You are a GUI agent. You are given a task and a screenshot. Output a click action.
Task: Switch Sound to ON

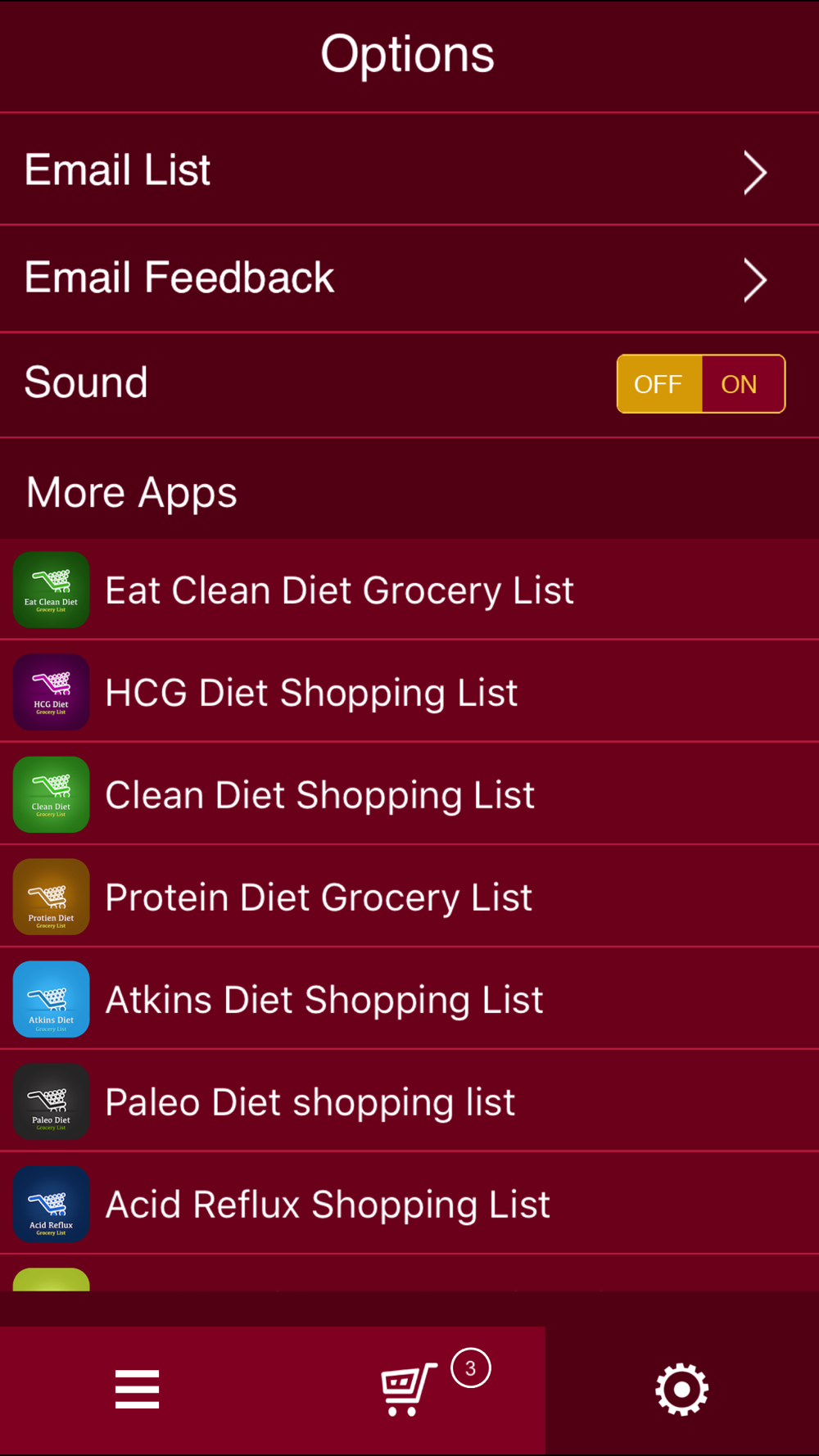pyautogui.click(x=743, y=384)
